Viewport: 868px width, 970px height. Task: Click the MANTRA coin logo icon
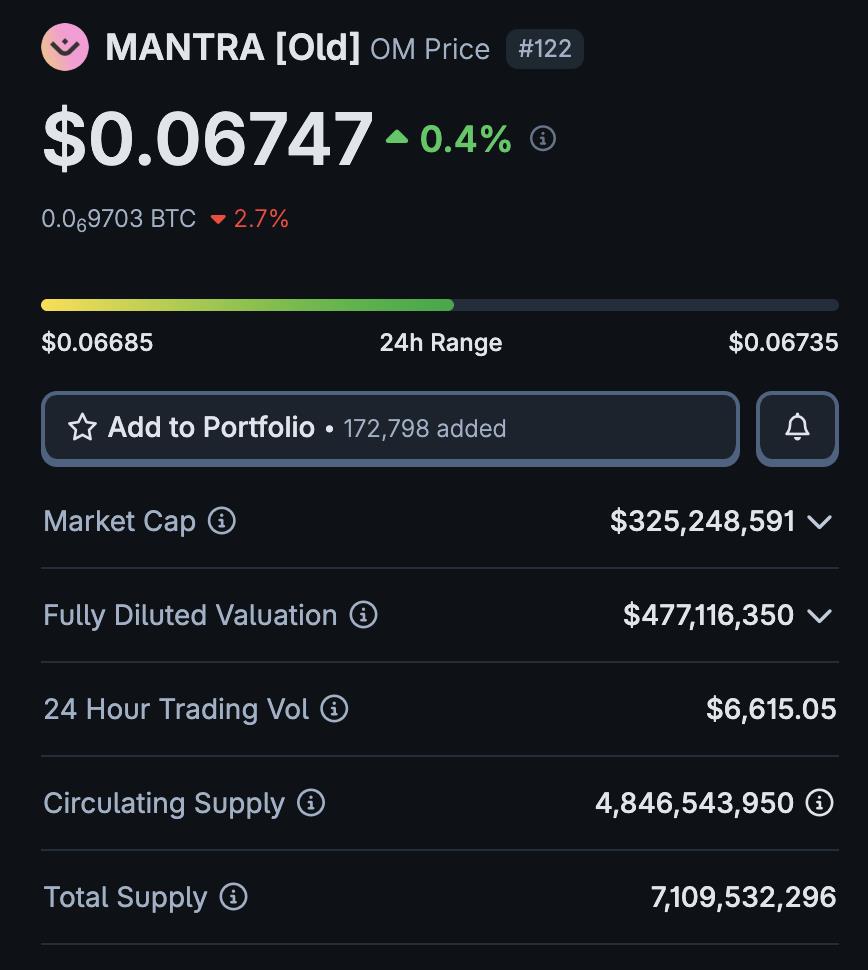tap(64, 48)
